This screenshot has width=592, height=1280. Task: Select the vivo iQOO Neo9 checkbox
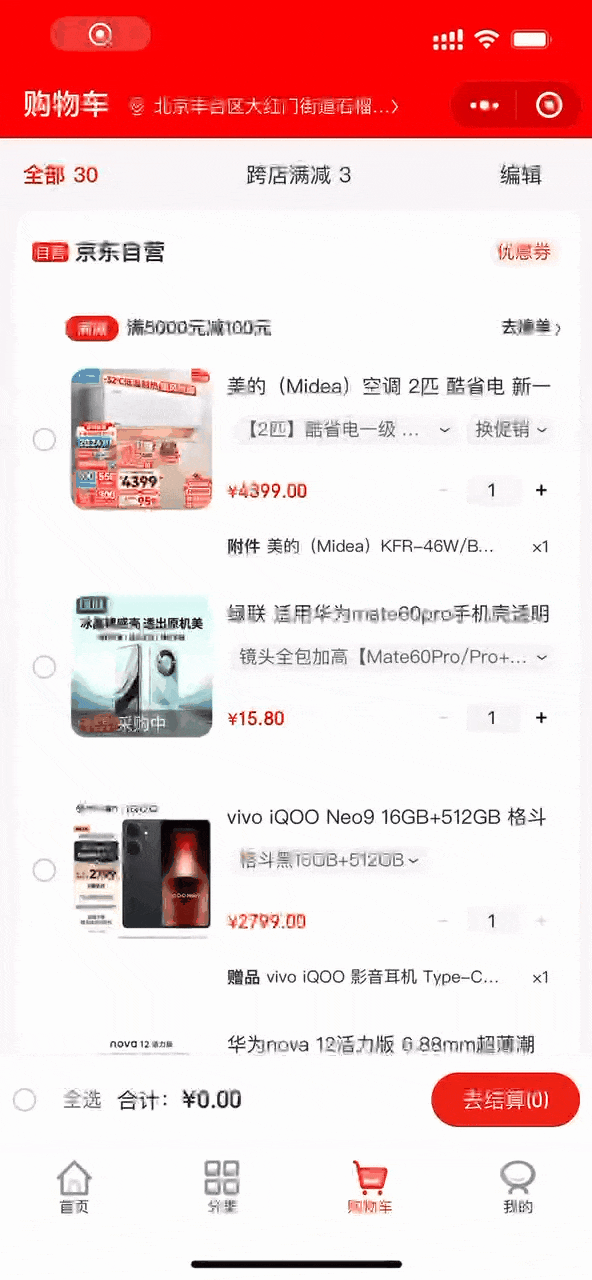[44, 870]
